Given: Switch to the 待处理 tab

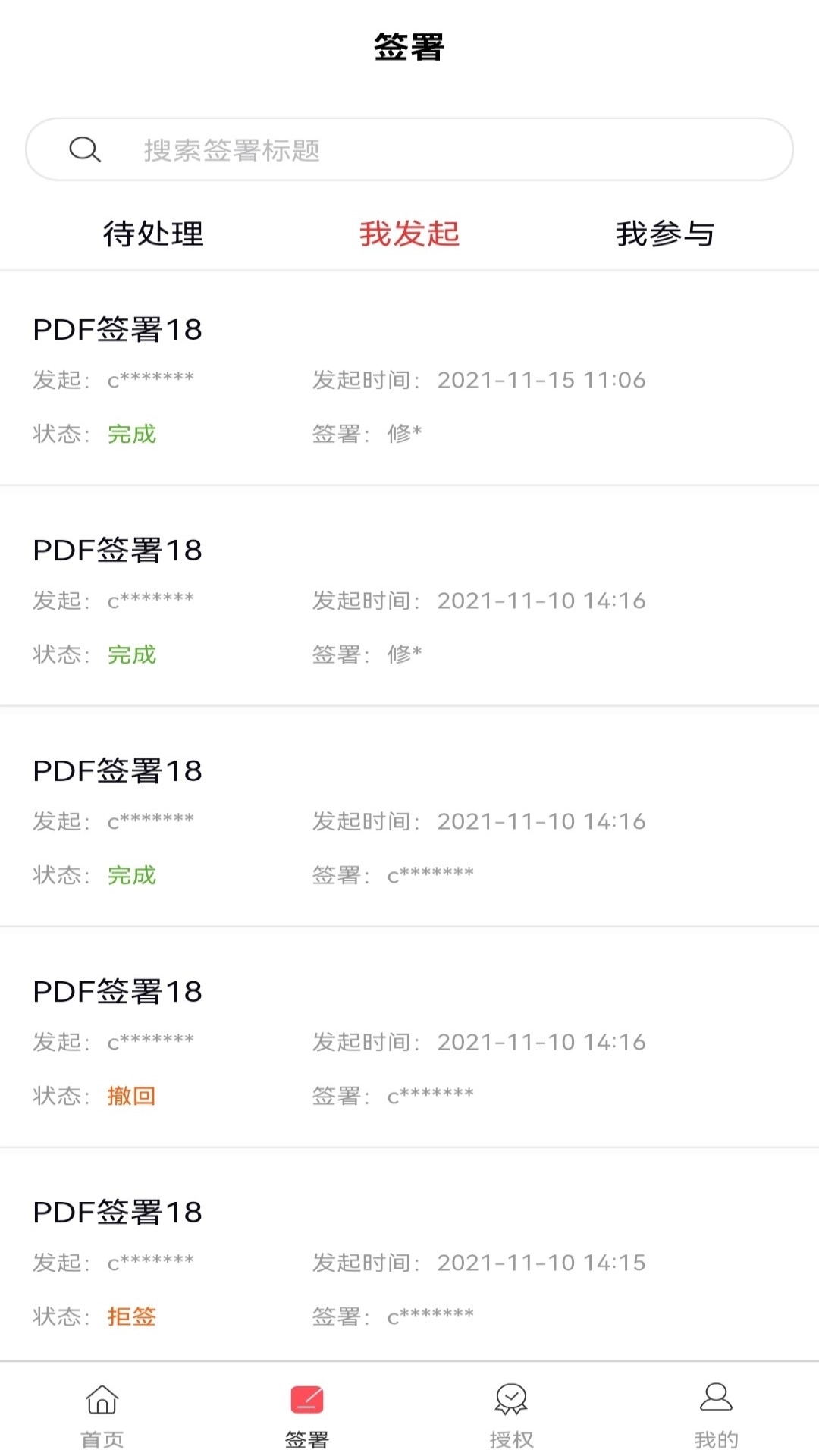Looking at the screenshot, I should pyautogui.click(x=153, y=234).
